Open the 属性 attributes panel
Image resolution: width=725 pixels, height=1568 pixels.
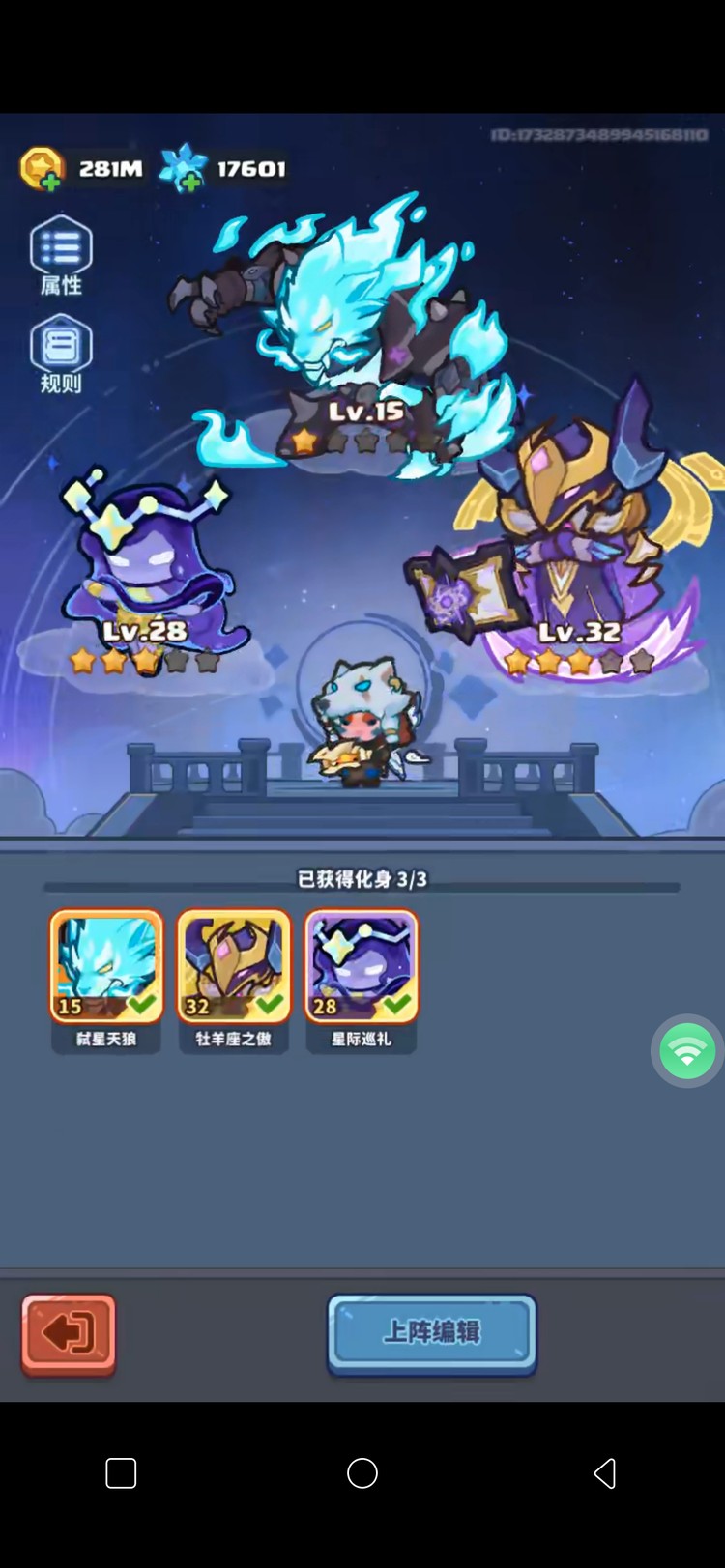(x=61, y=253)
